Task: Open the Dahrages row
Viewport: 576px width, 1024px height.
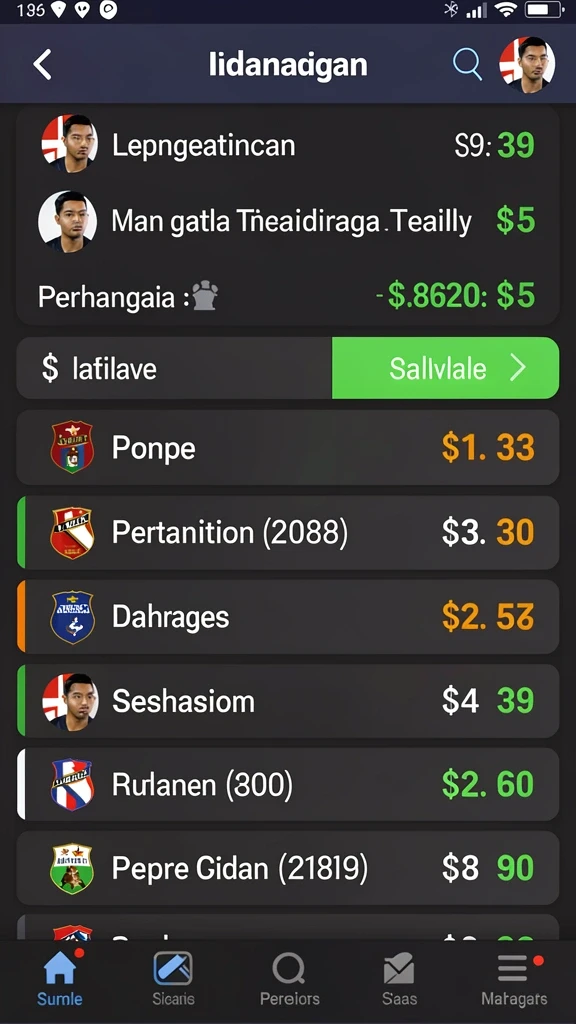Action: (288, 616)
